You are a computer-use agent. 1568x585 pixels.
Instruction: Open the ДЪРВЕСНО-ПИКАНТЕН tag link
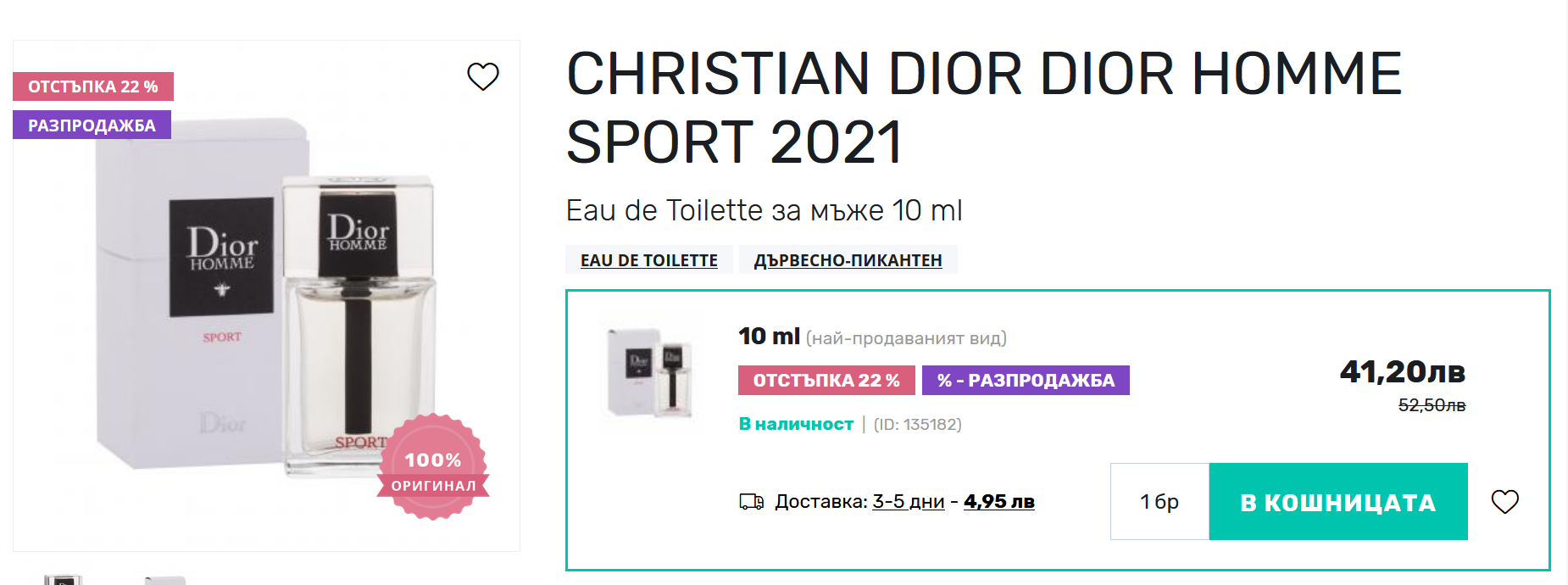[x=848, y=260]
